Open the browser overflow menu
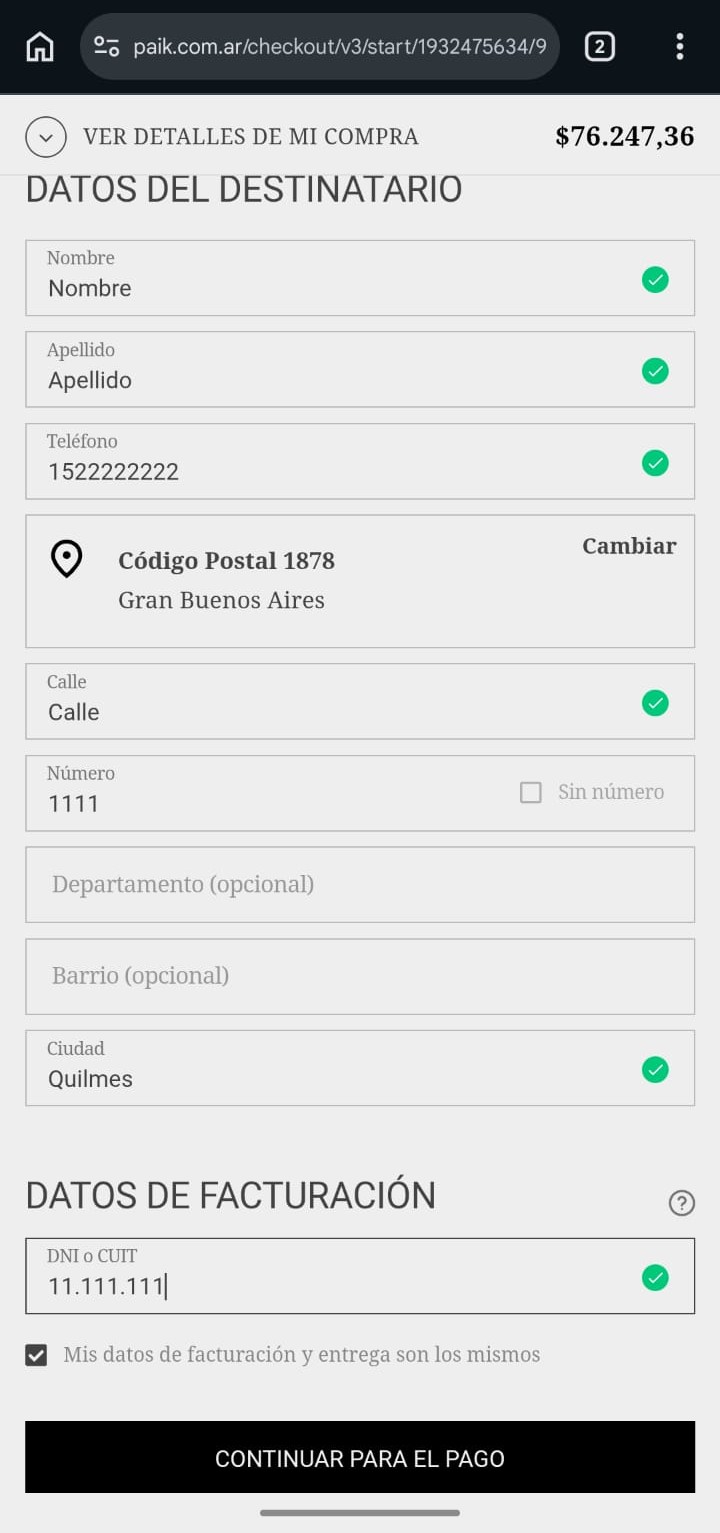The width and height of the screenshot is (720, 1533). 680,47
